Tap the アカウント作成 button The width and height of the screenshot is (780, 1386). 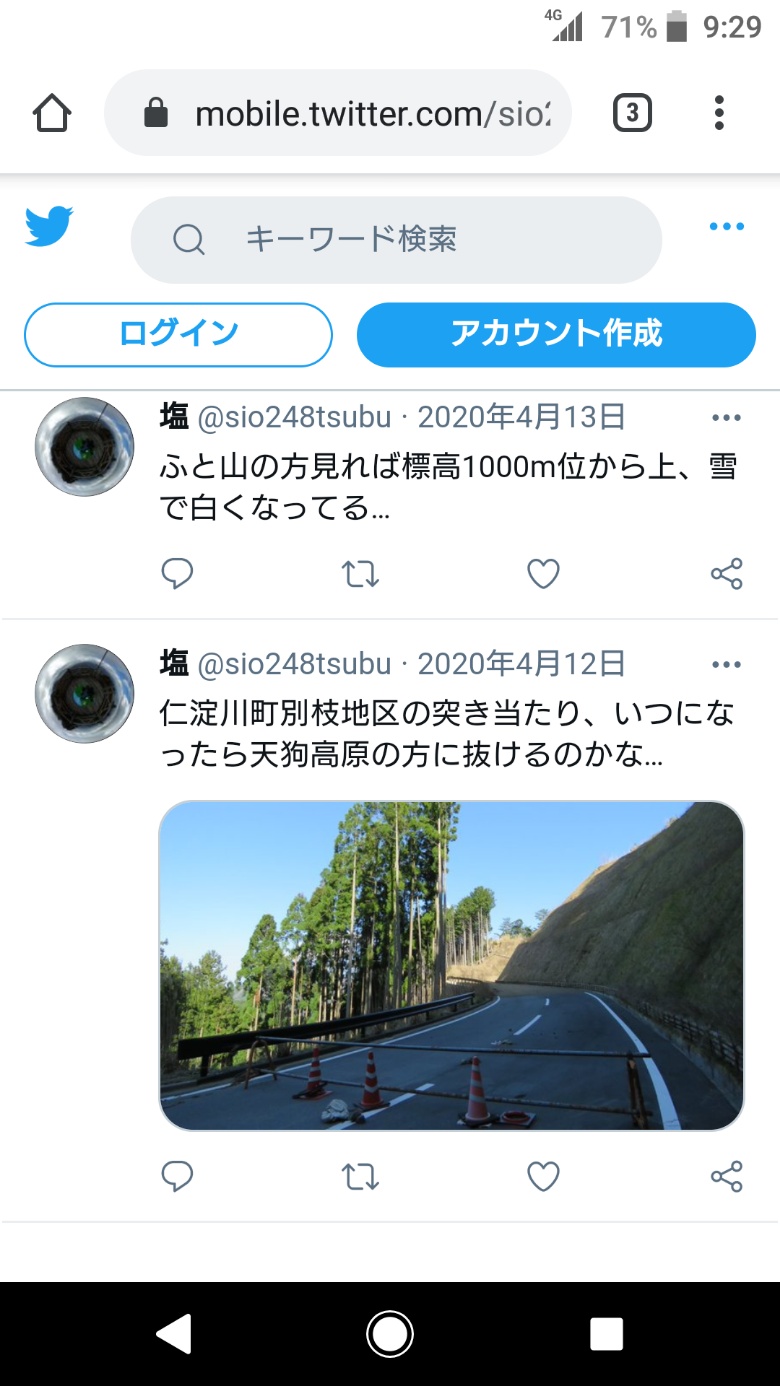coord(556,334)
